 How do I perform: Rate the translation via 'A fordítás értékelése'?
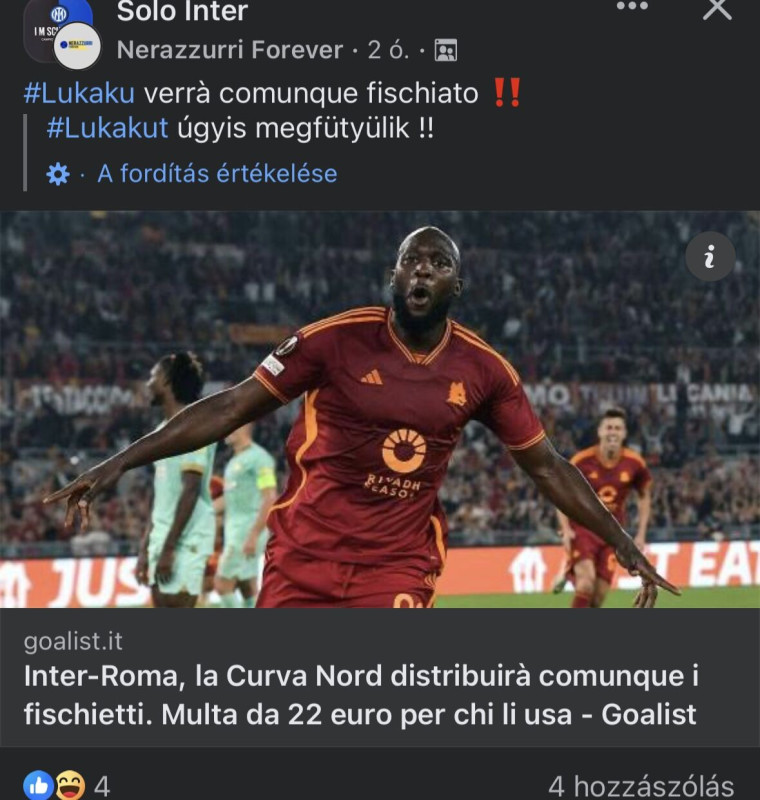[217, 174]
